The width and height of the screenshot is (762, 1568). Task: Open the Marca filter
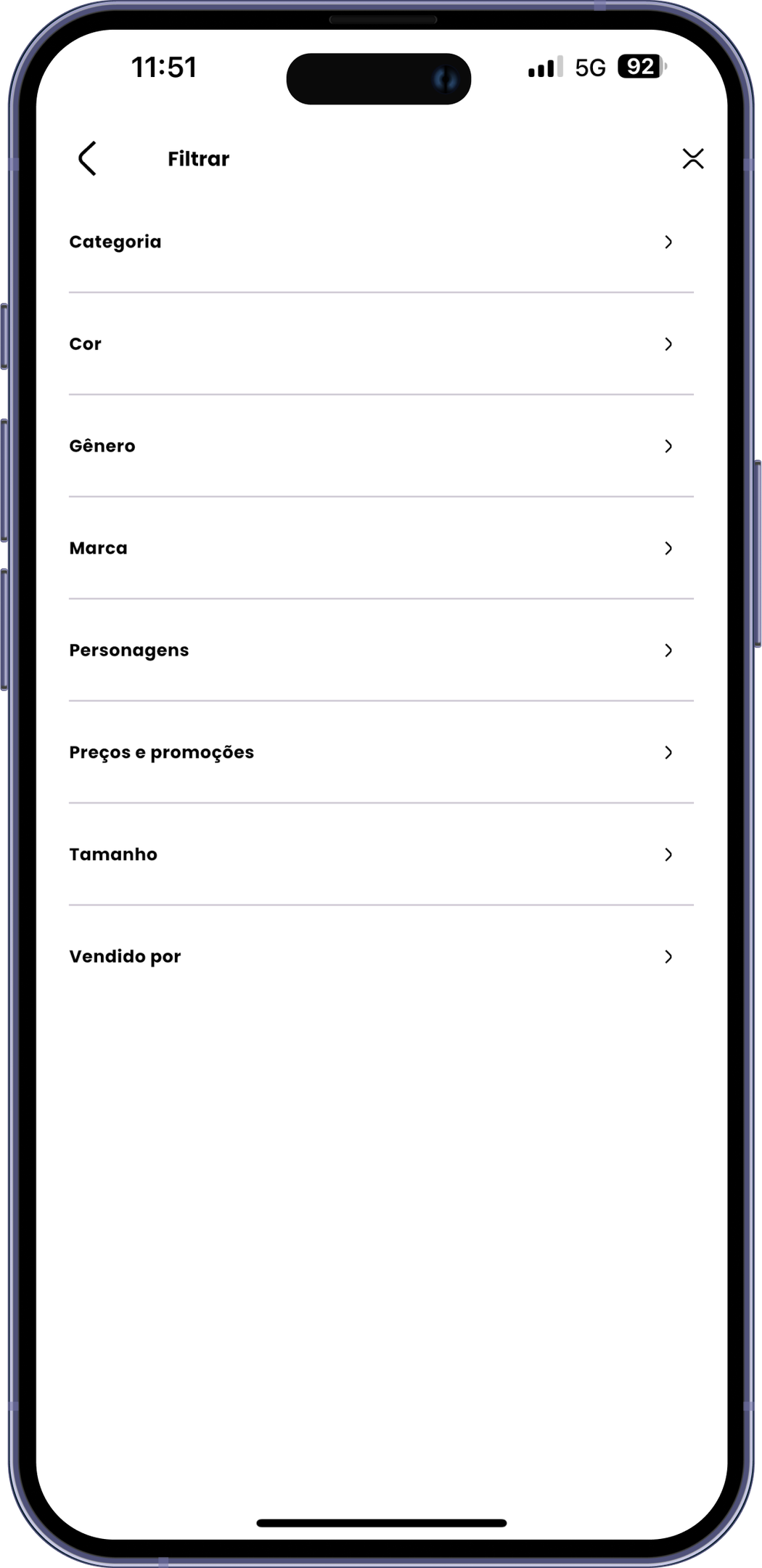point(381,548)
